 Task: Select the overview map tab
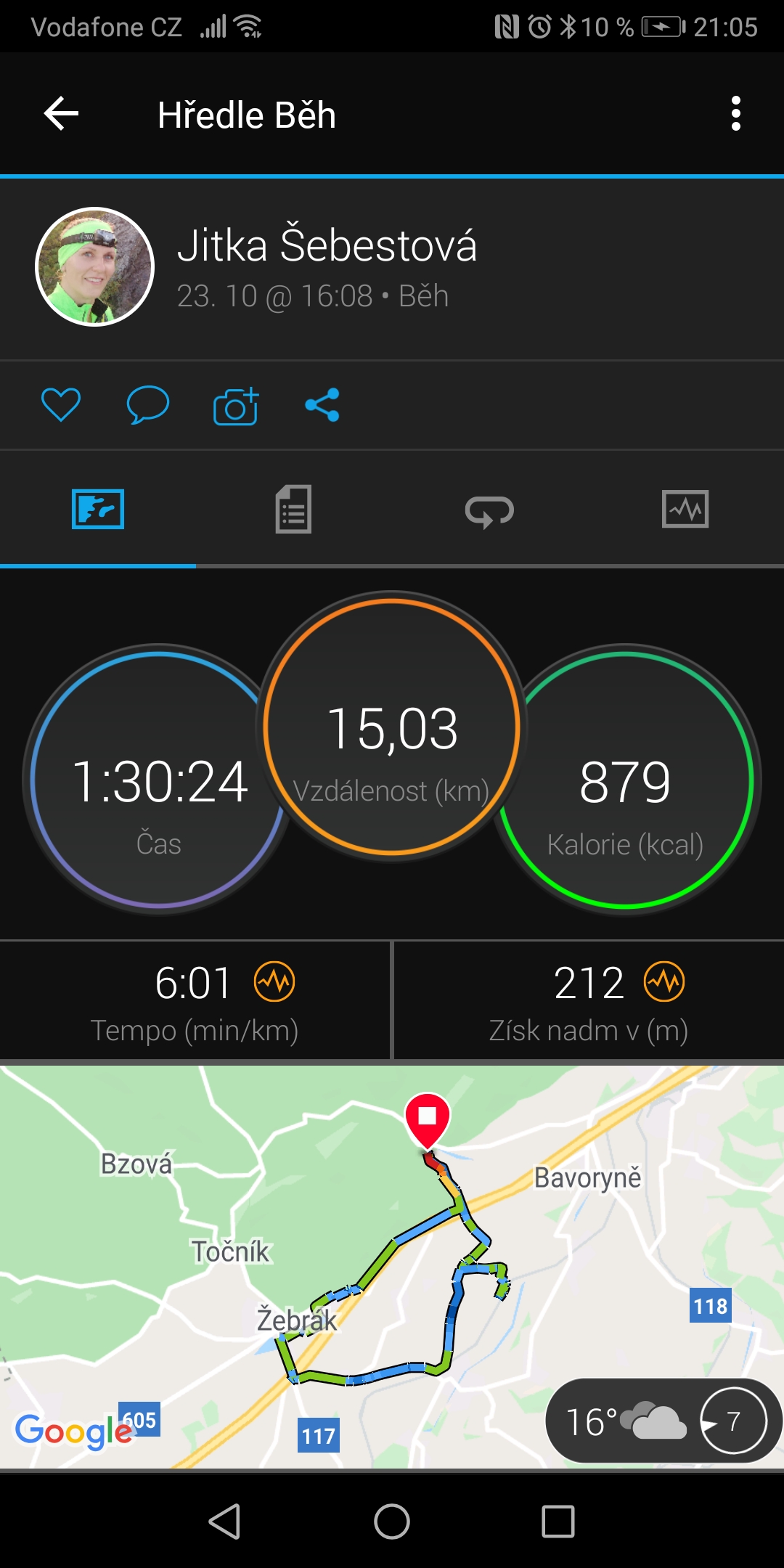coord(98,509)
